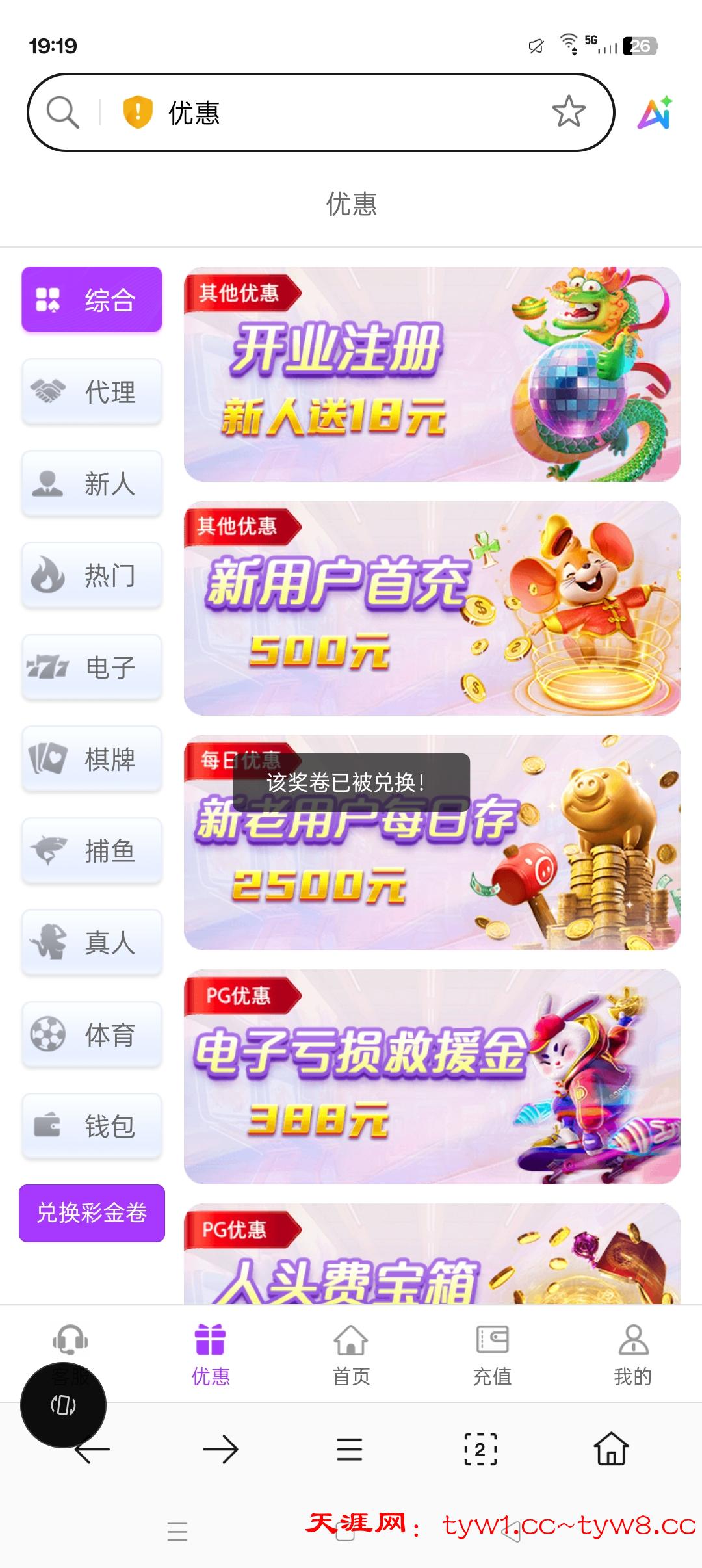Open the 电子 category

tap(92, 667)
